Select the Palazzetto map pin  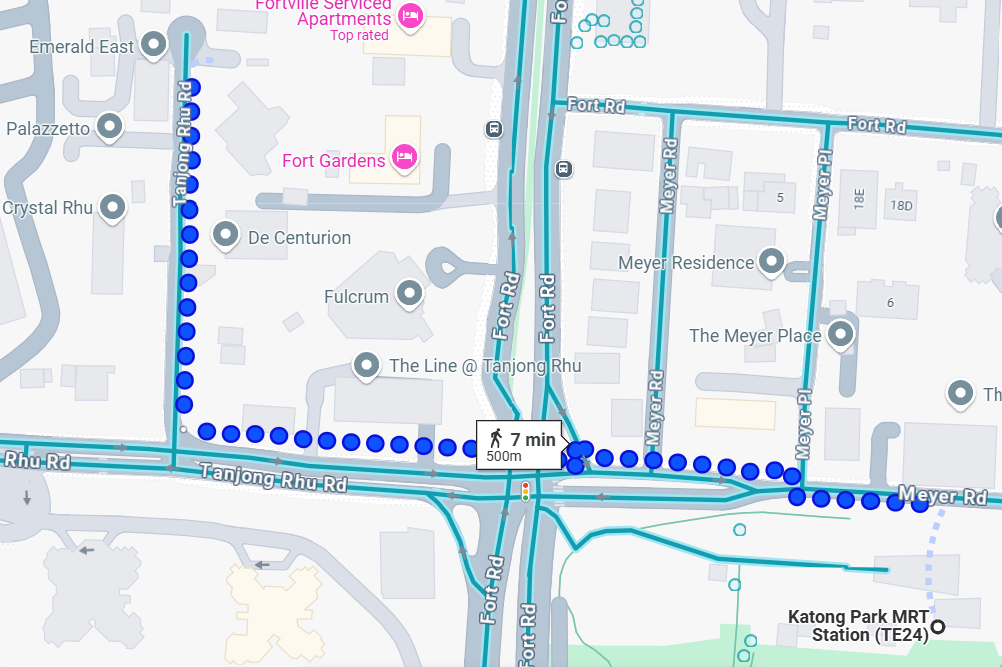pyautogui.click(x=109, y=127)
